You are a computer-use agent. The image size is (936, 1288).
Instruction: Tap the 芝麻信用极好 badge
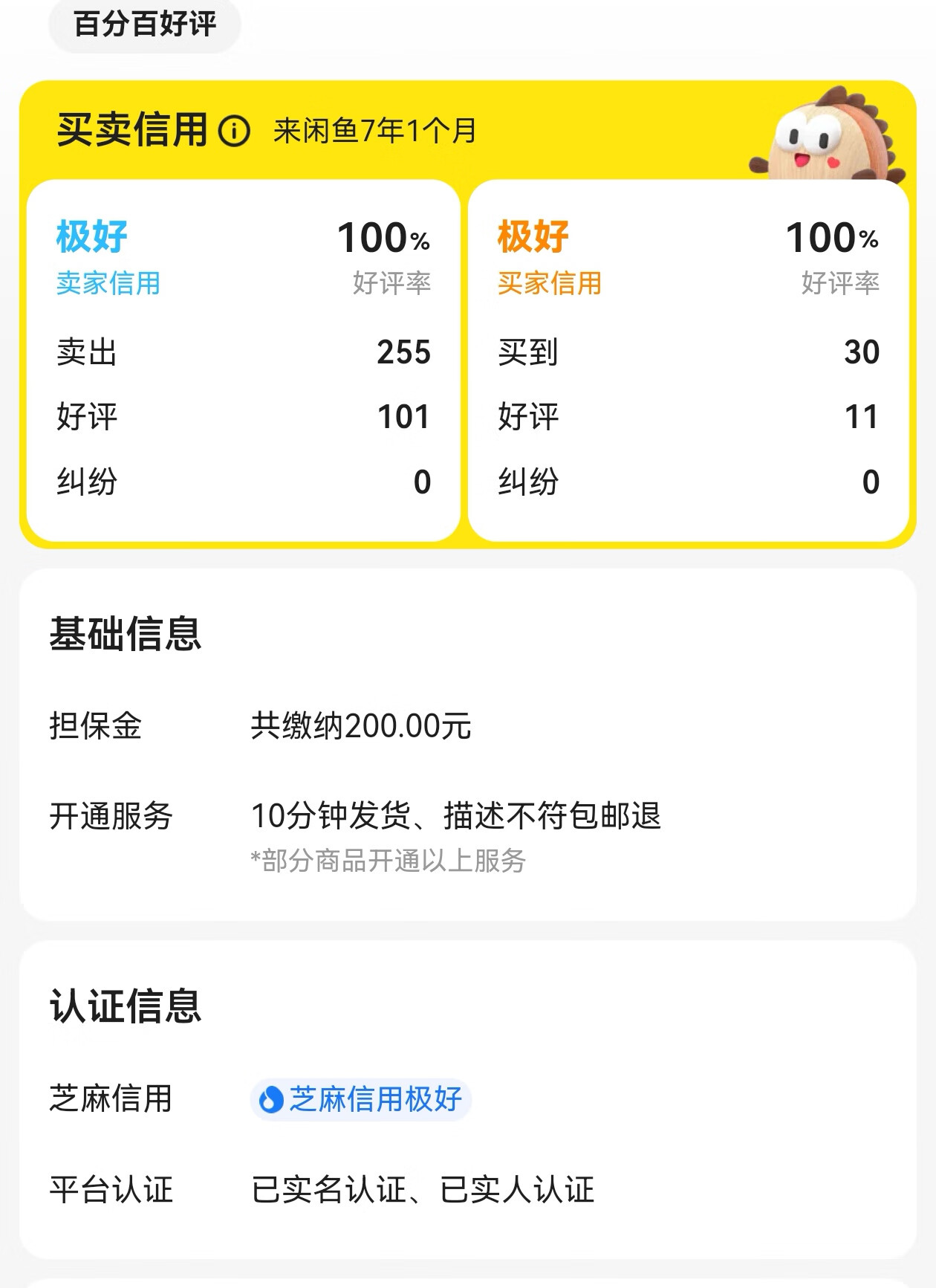click(x=361, y=1099)
